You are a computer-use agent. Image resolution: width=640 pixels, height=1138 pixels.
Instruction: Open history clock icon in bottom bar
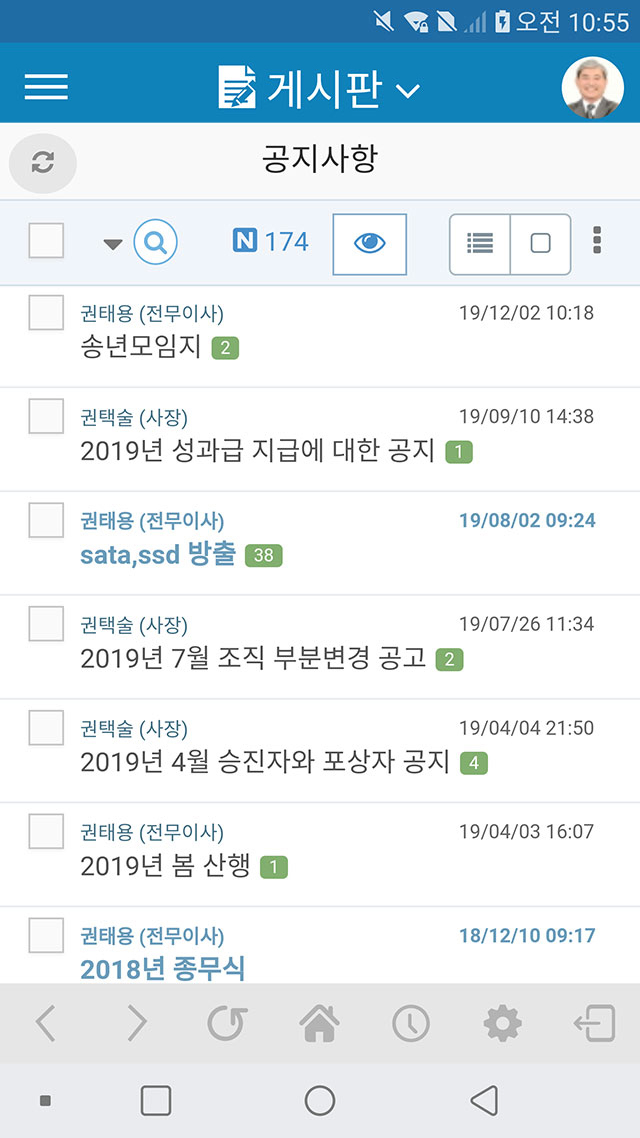[411, 1023]
